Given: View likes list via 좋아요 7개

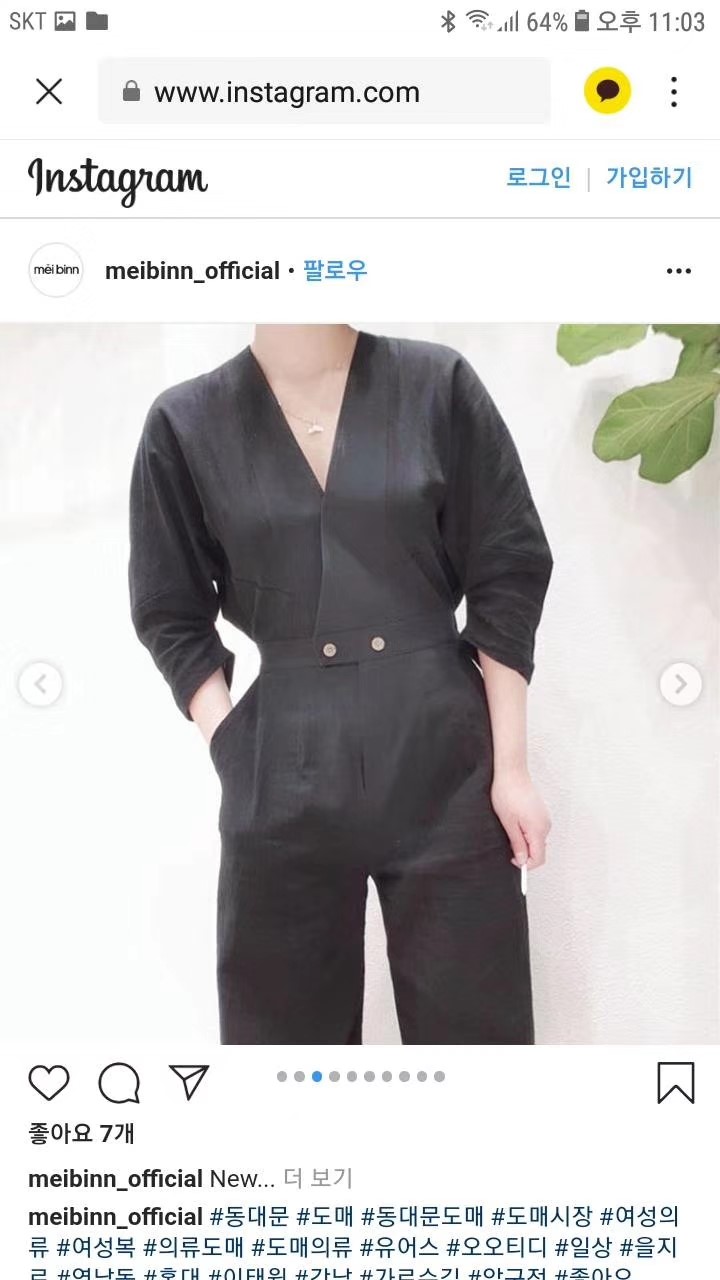Looking at the screenshot, I should tap(81, 1133).
